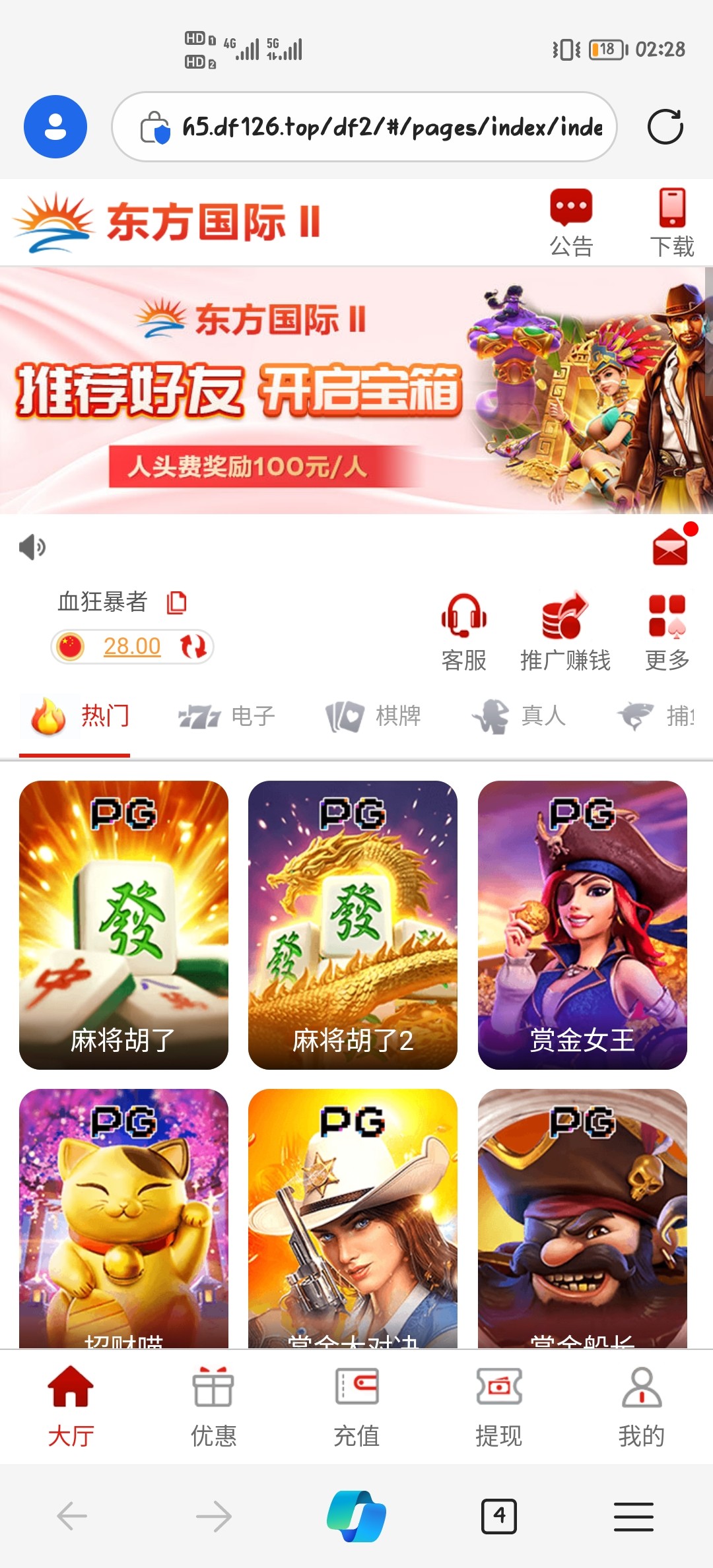Image resolution: width=713 pixels, height=1568 pixels.
Task: Launch the 麻将胡了2 game
Action: point(353,924)
